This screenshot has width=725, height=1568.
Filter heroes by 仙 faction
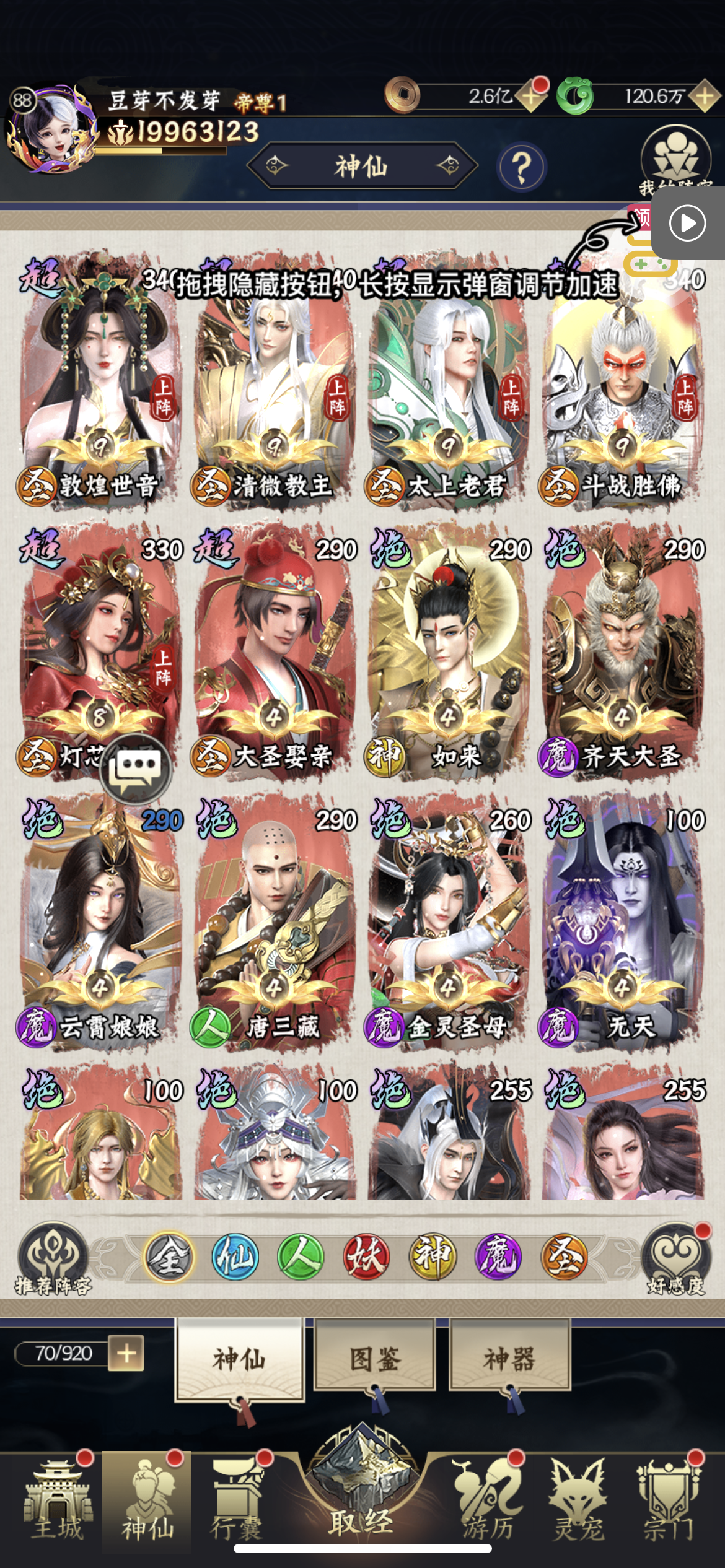(235, 1257)
